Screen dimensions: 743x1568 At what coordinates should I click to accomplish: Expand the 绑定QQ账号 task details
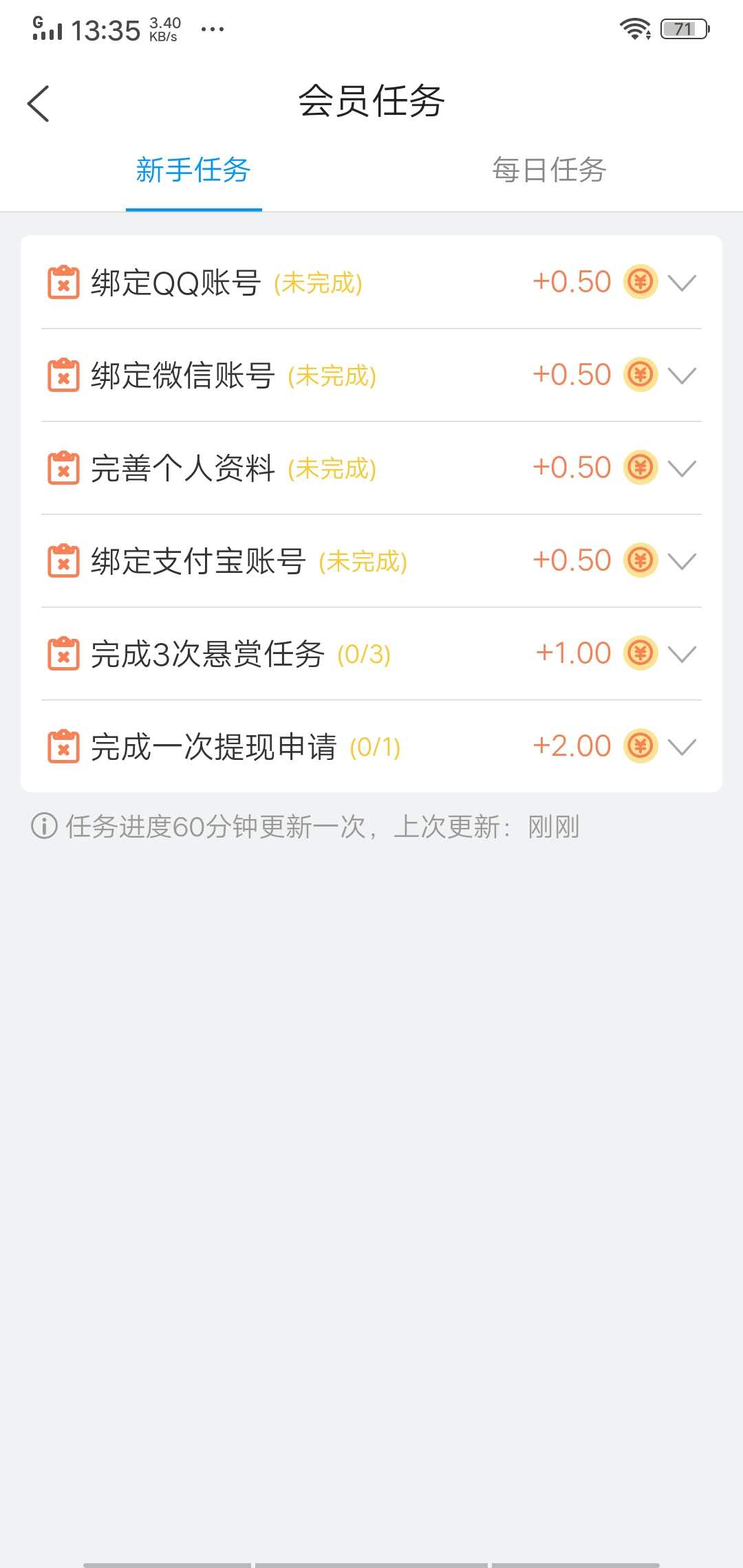(x=682, y=283)
